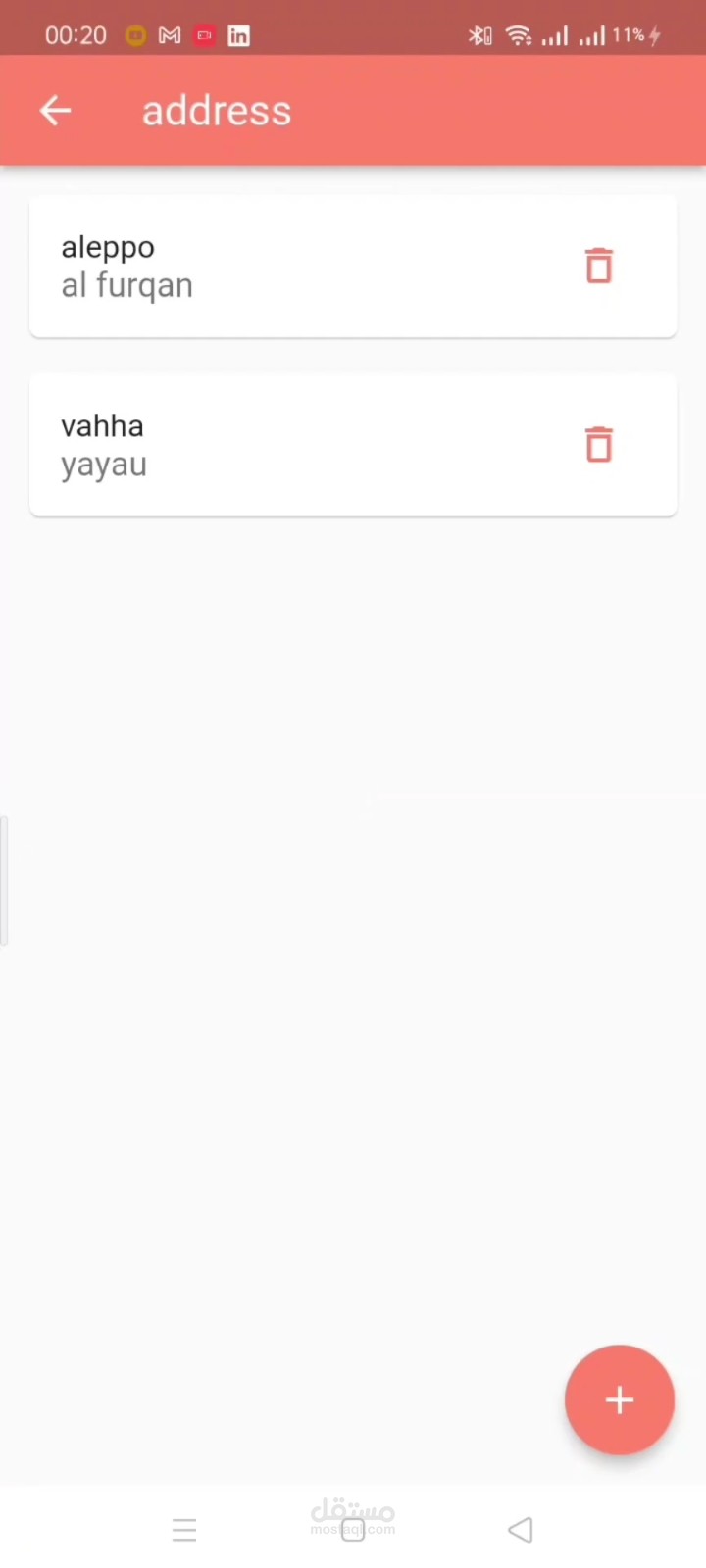Open the aleppo al furqan address card

pyautogui.click(x=294, y=267)
